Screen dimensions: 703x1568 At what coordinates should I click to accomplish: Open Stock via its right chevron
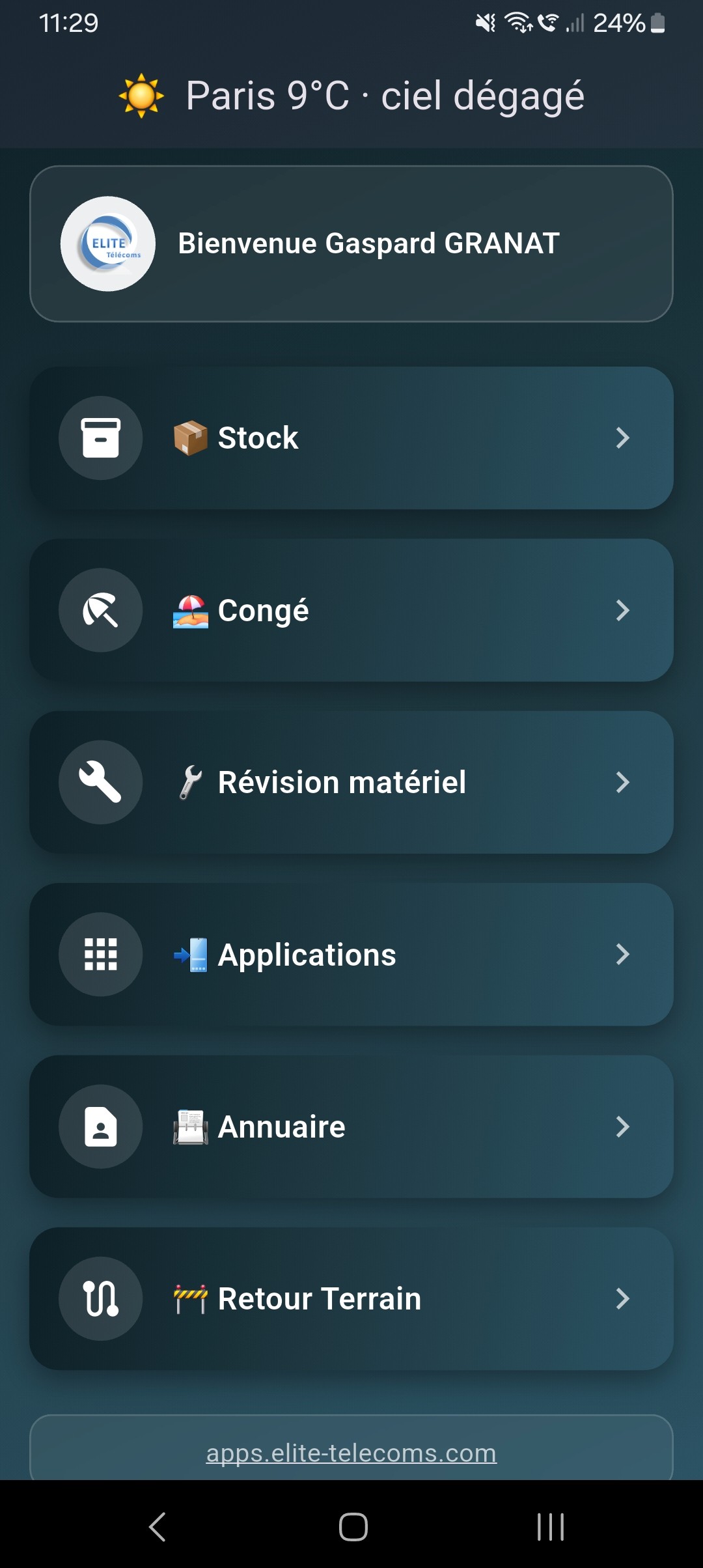click(623, 438)
